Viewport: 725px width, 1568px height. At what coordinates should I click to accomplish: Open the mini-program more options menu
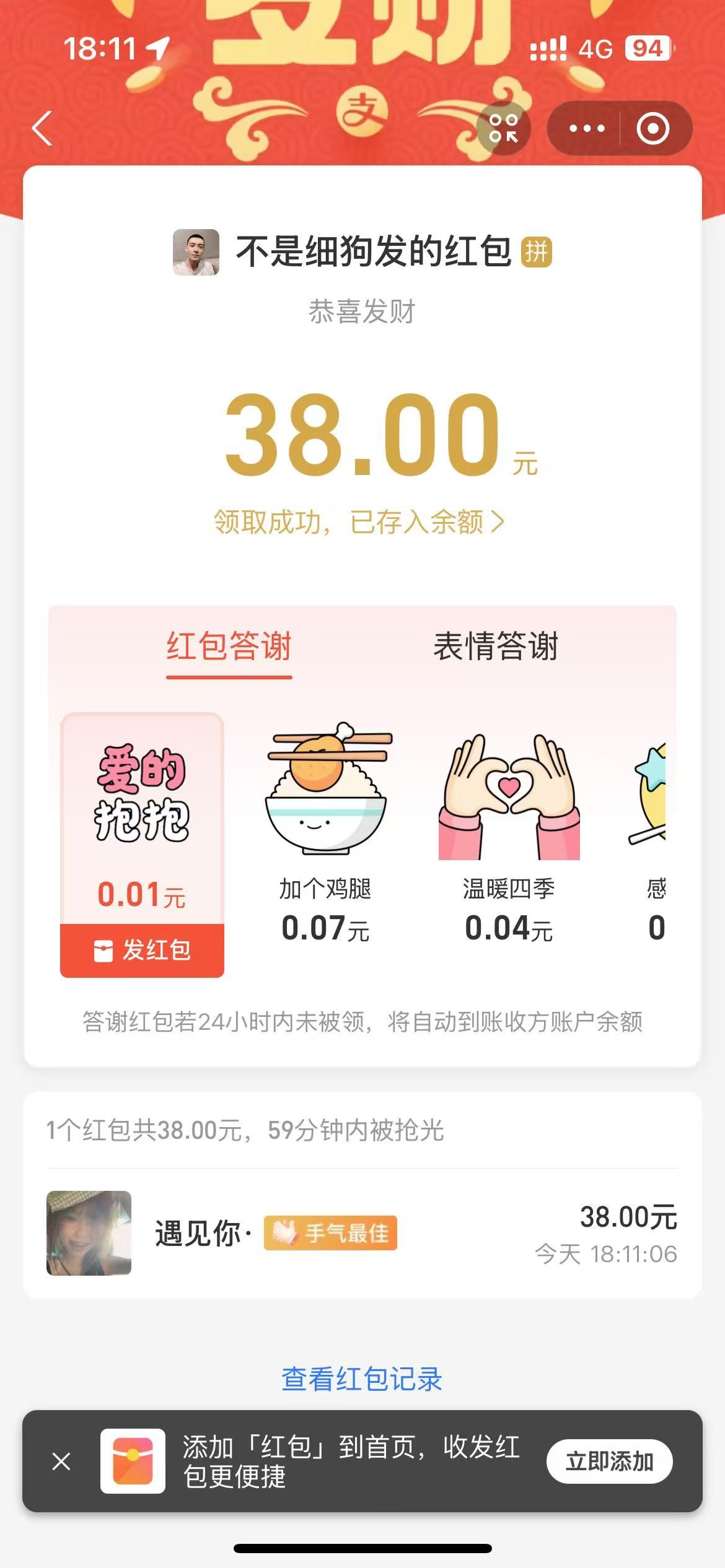(586, 129)
